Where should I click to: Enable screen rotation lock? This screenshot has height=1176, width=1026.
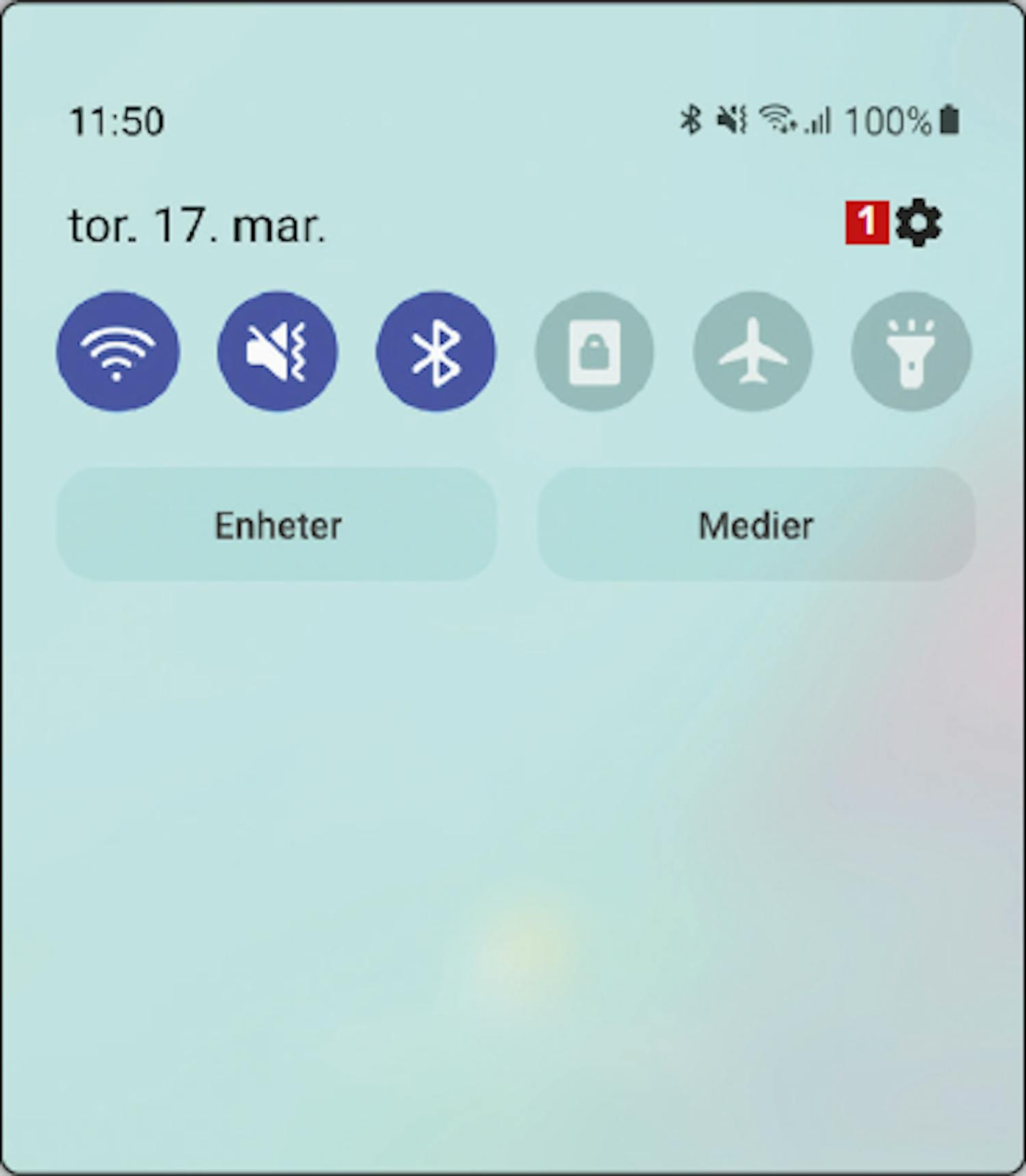pos(594,351)
